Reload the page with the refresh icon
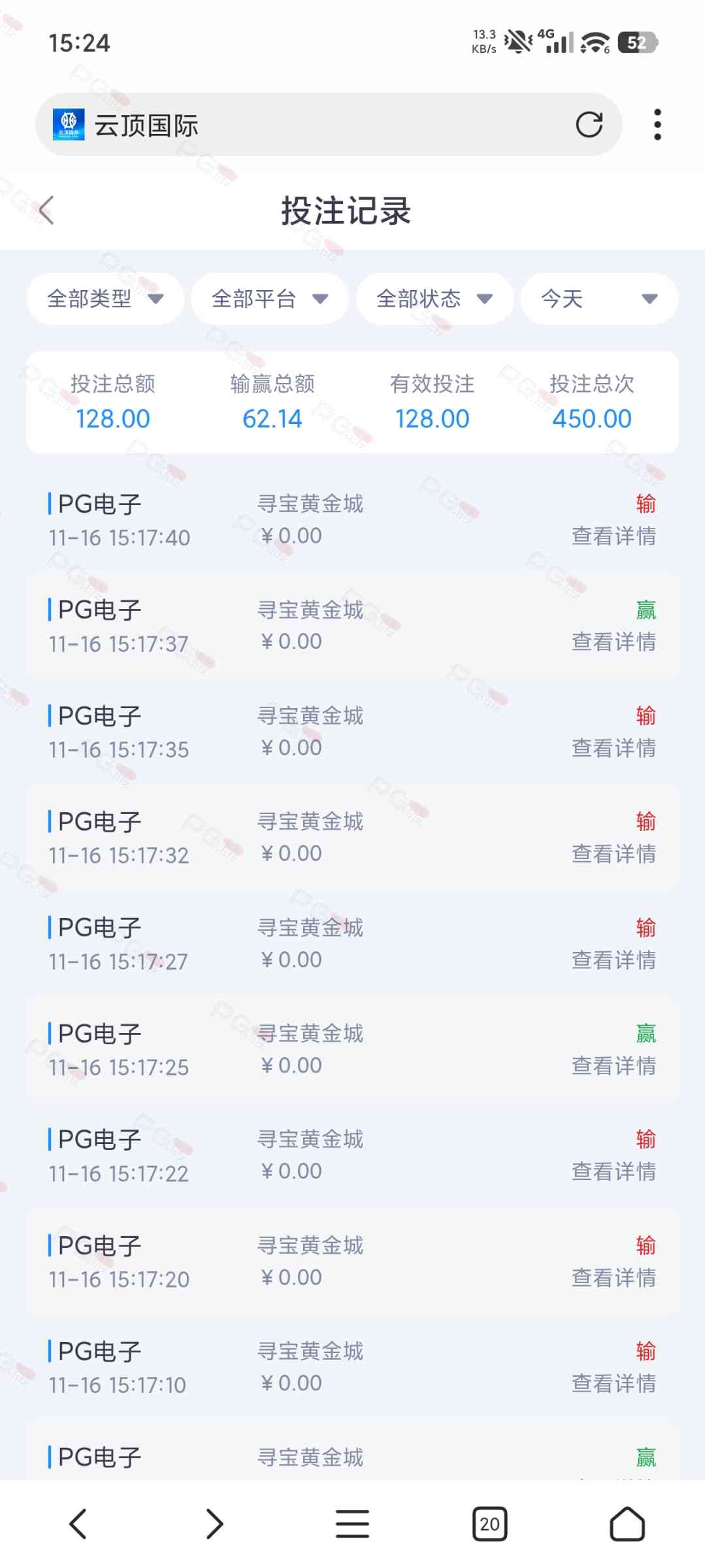The image size is (705, 1568). [589, 124]
